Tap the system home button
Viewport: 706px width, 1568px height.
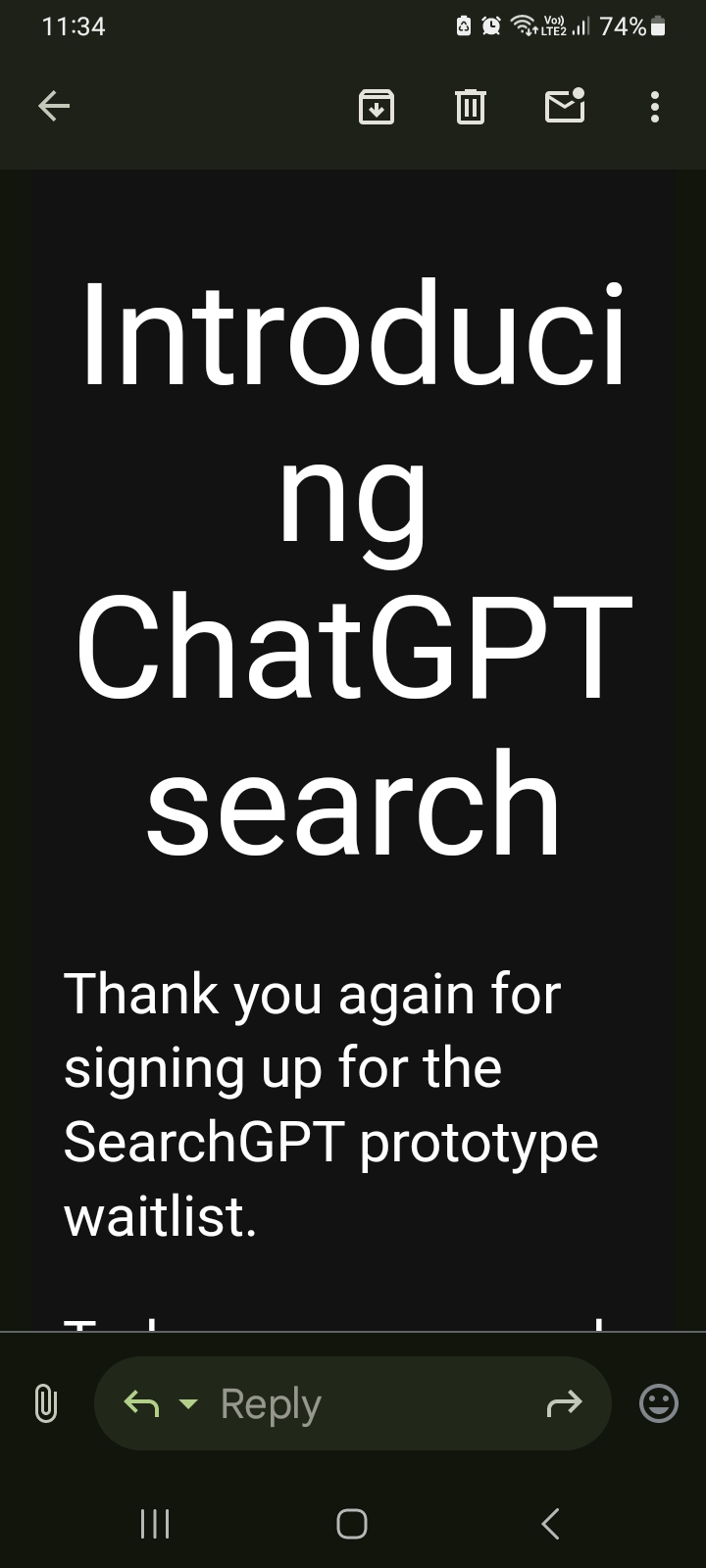(352, 1523)
